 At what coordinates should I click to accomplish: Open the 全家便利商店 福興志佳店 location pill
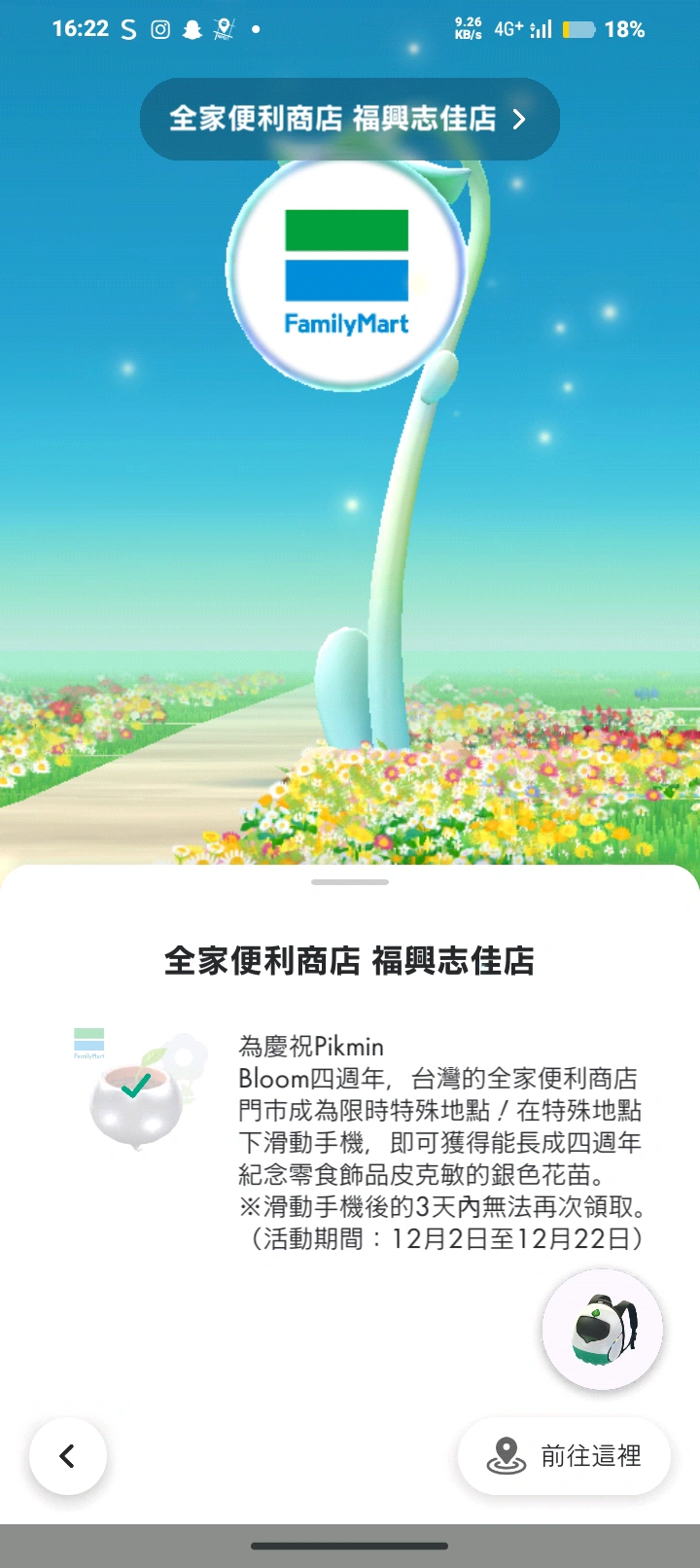click(x=349, y=119)
